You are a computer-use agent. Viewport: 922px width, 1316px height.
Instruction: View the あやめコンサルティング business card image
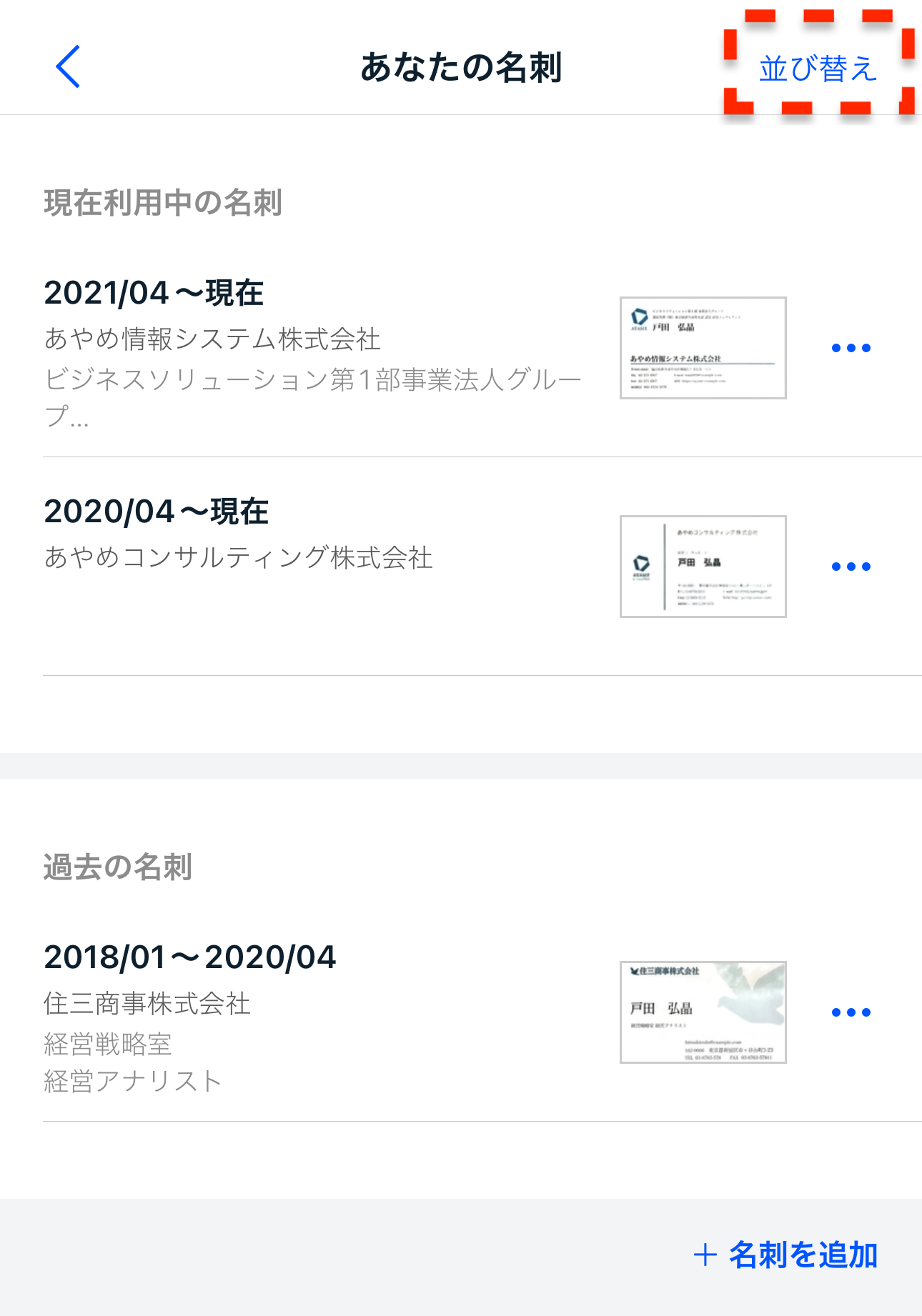coord(703,567)
